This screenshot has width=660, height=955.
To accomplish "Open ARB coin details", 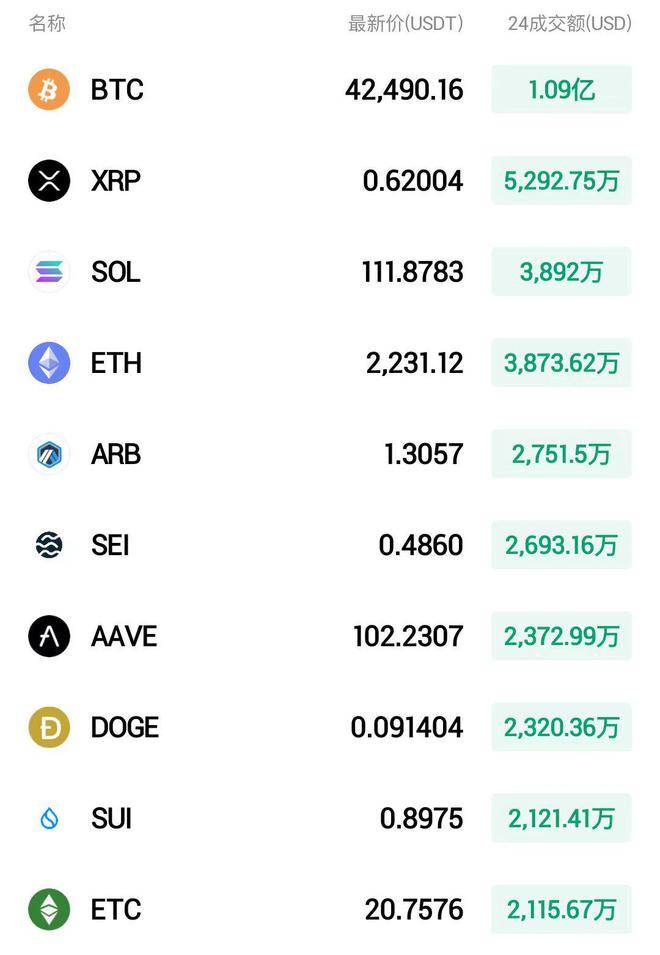I will click(x=116, y=454).
